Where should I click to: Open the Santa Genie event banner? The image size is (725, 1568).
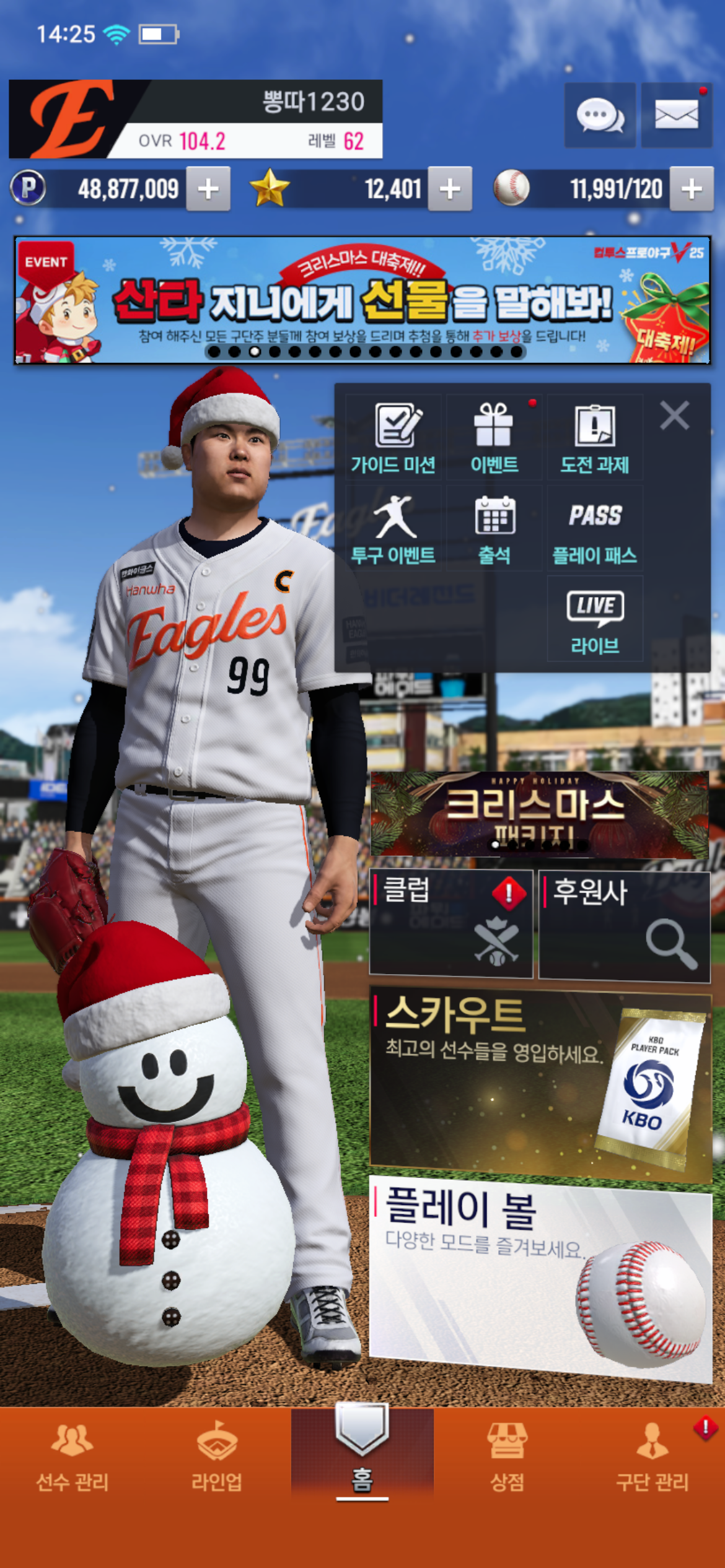pos(362,300)
